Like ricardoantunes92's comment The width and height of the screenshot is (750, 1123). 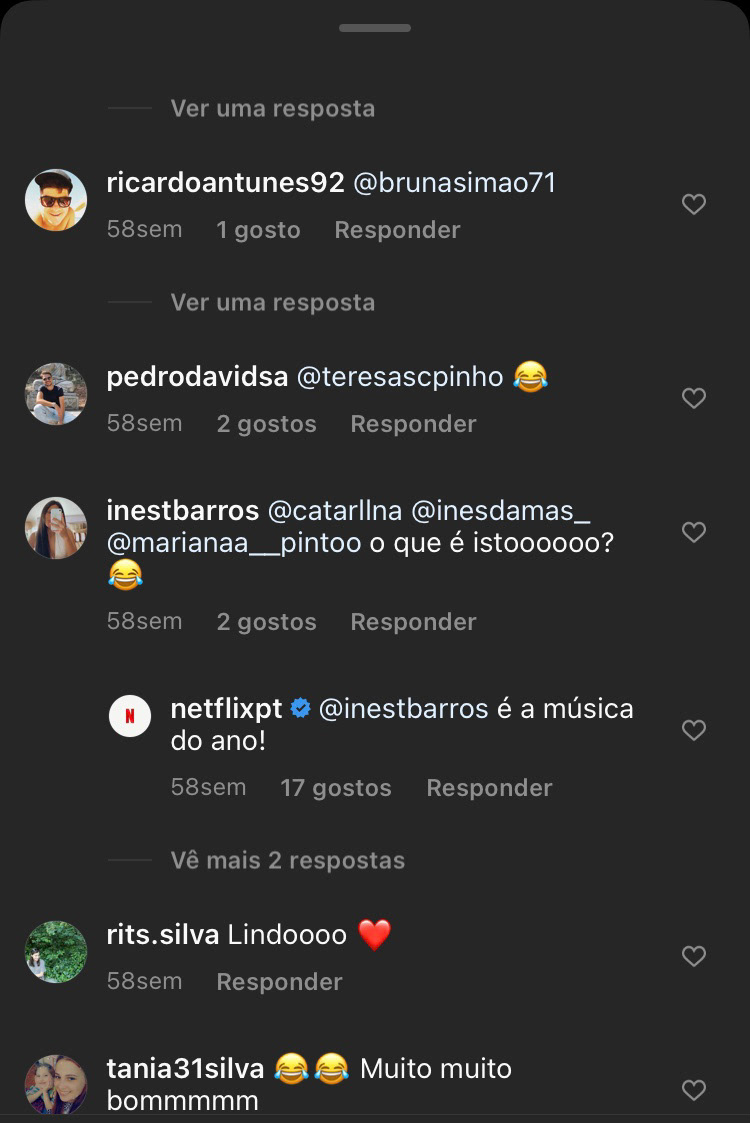(x=694, y=205)
